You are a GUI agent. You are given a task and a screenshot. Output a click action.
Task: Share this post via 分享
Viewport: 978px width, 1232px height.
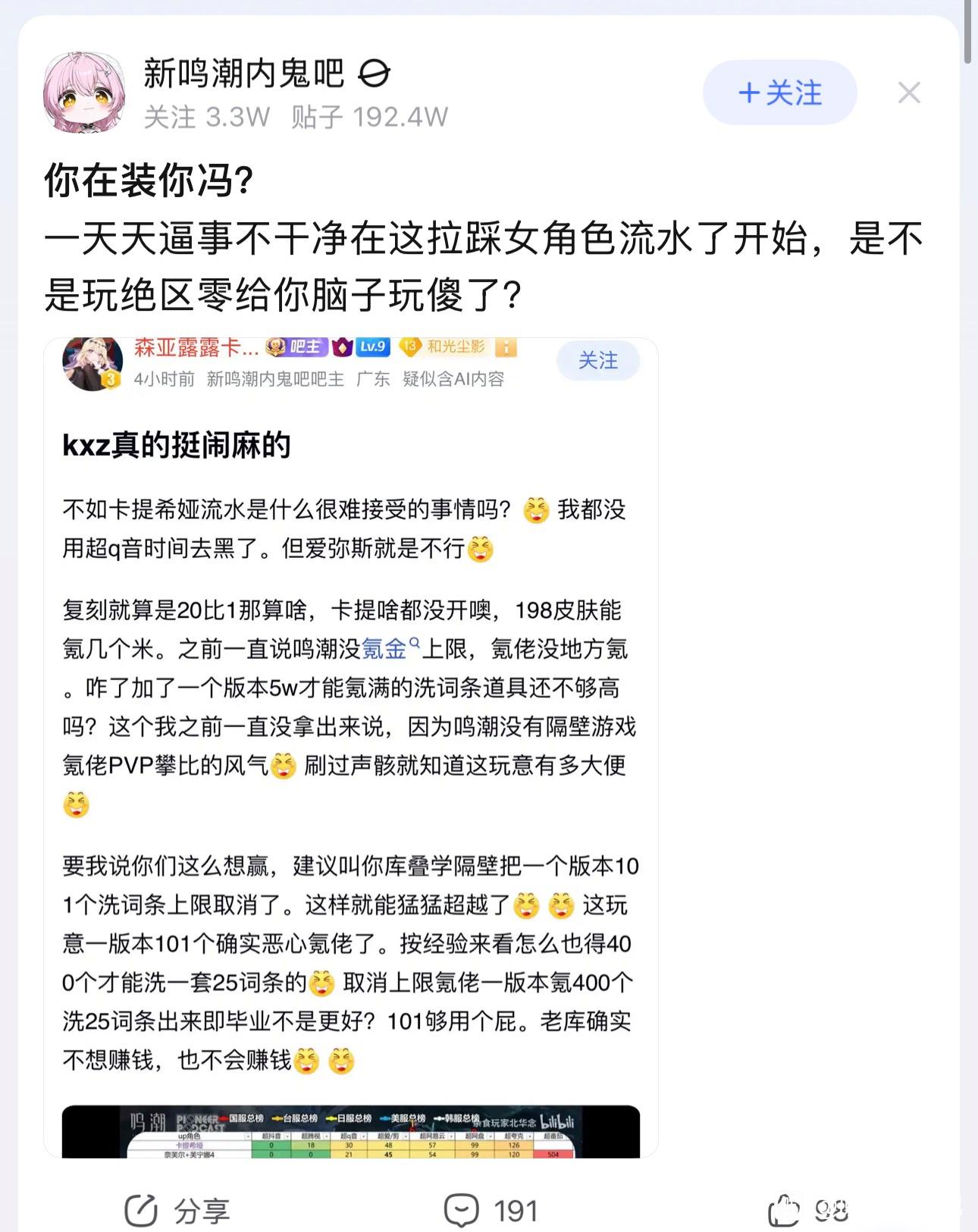tap(177, 1210)
